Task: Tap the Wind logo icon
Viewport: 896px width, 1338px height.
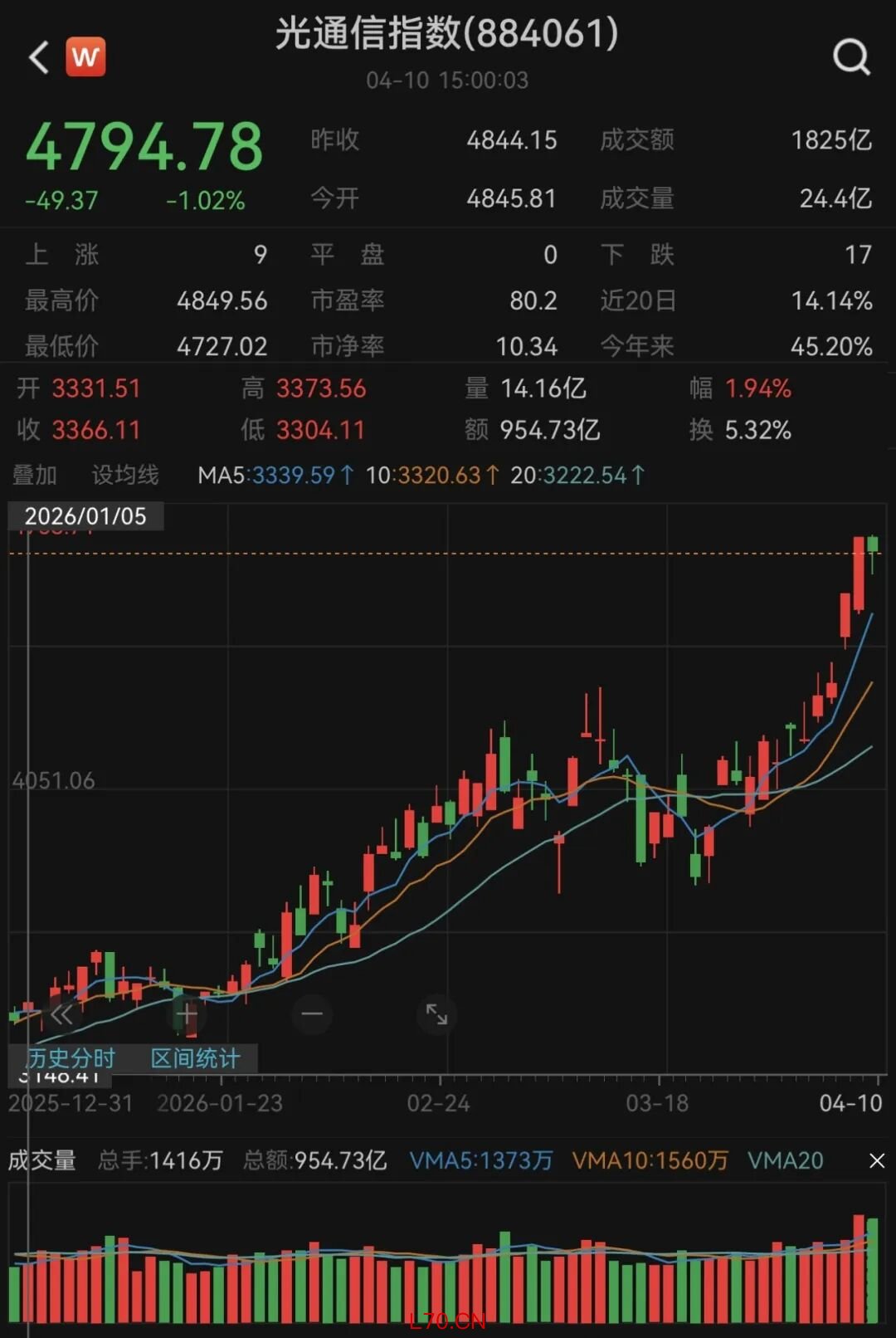Action: pos(85,56)
